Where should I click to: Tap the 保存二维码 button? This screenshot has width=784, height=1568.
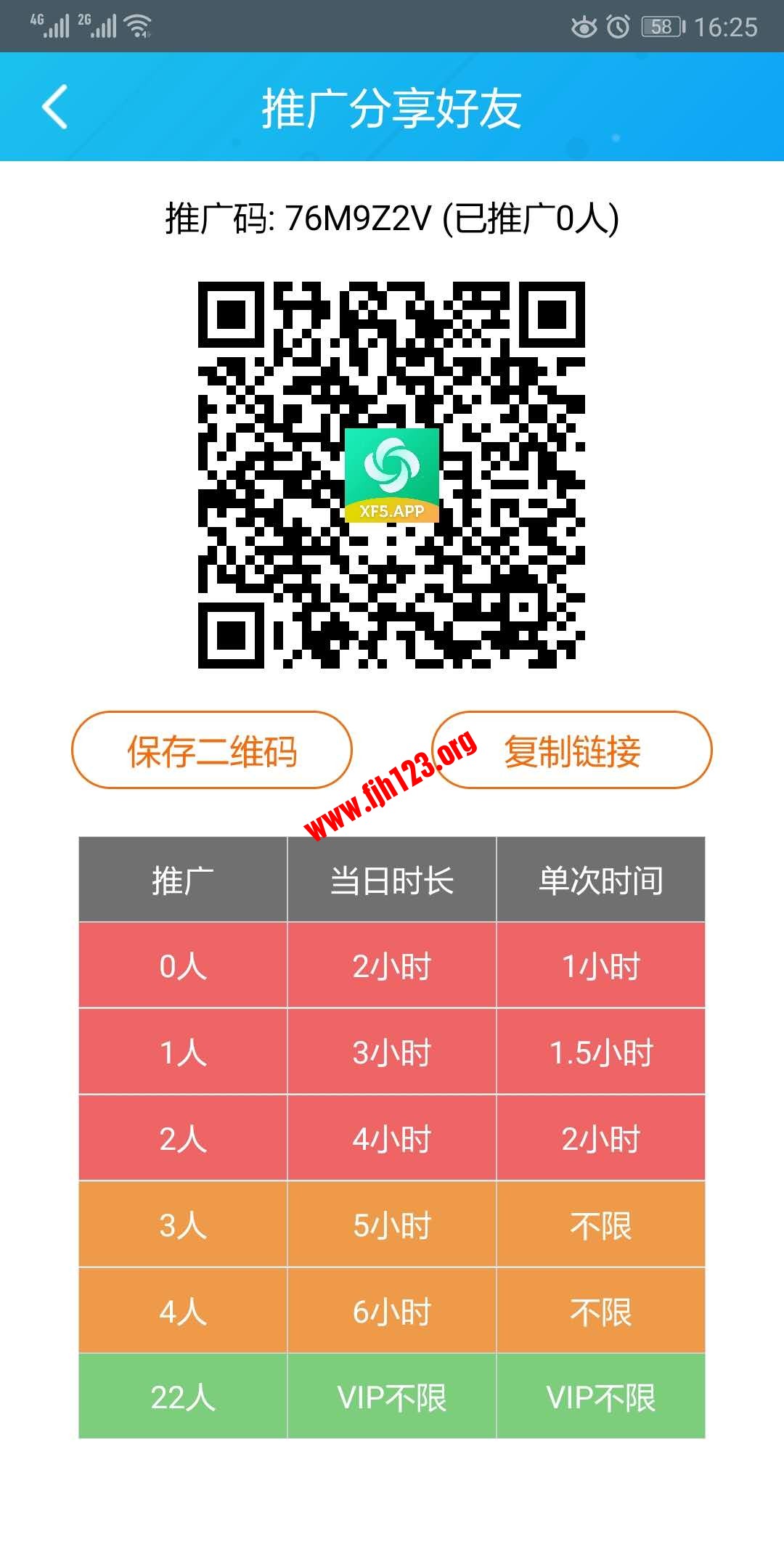point(211,750)
